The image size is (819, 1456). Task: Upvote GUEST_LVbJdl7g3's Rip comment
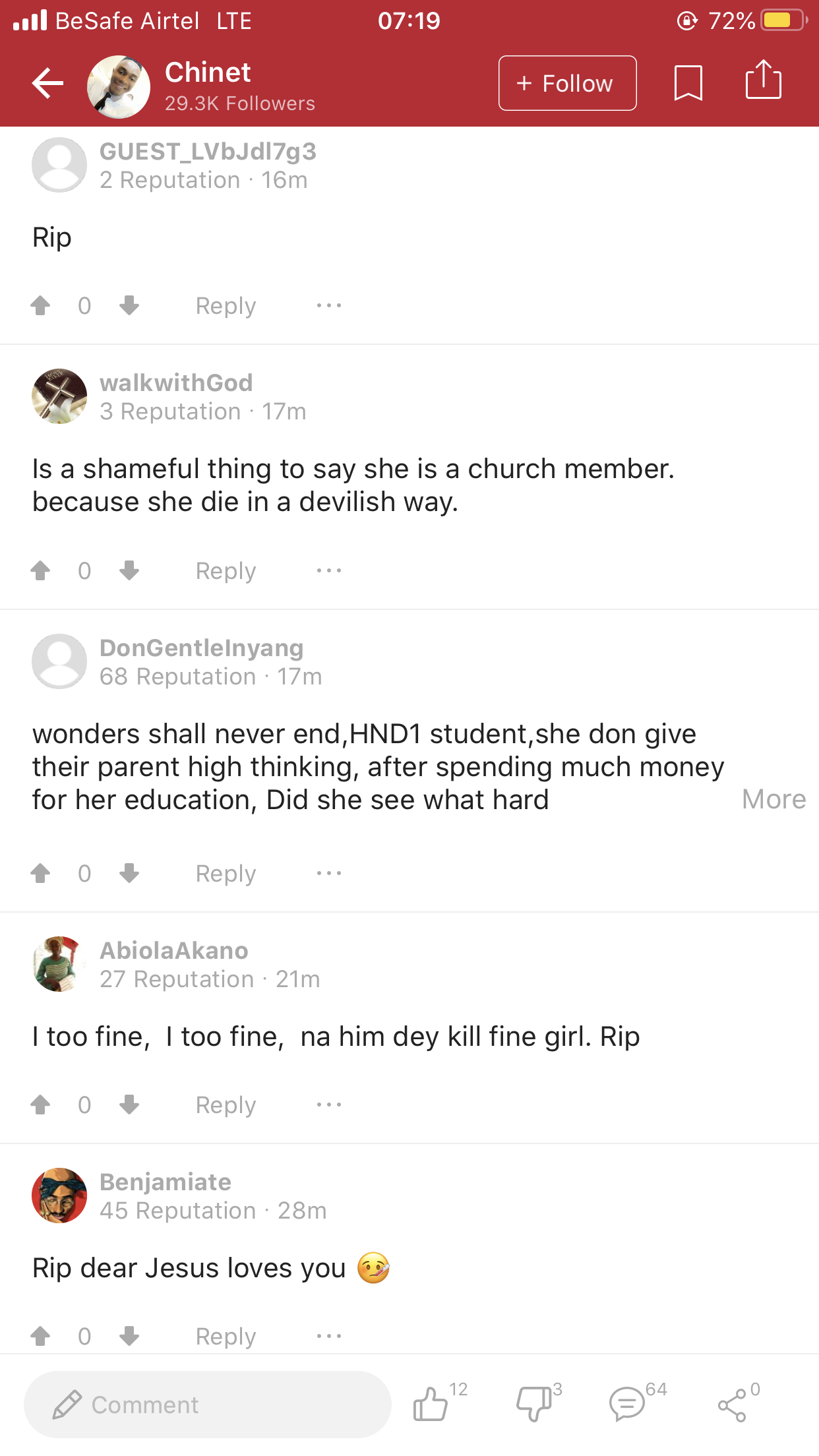click(x=41, y=305)
